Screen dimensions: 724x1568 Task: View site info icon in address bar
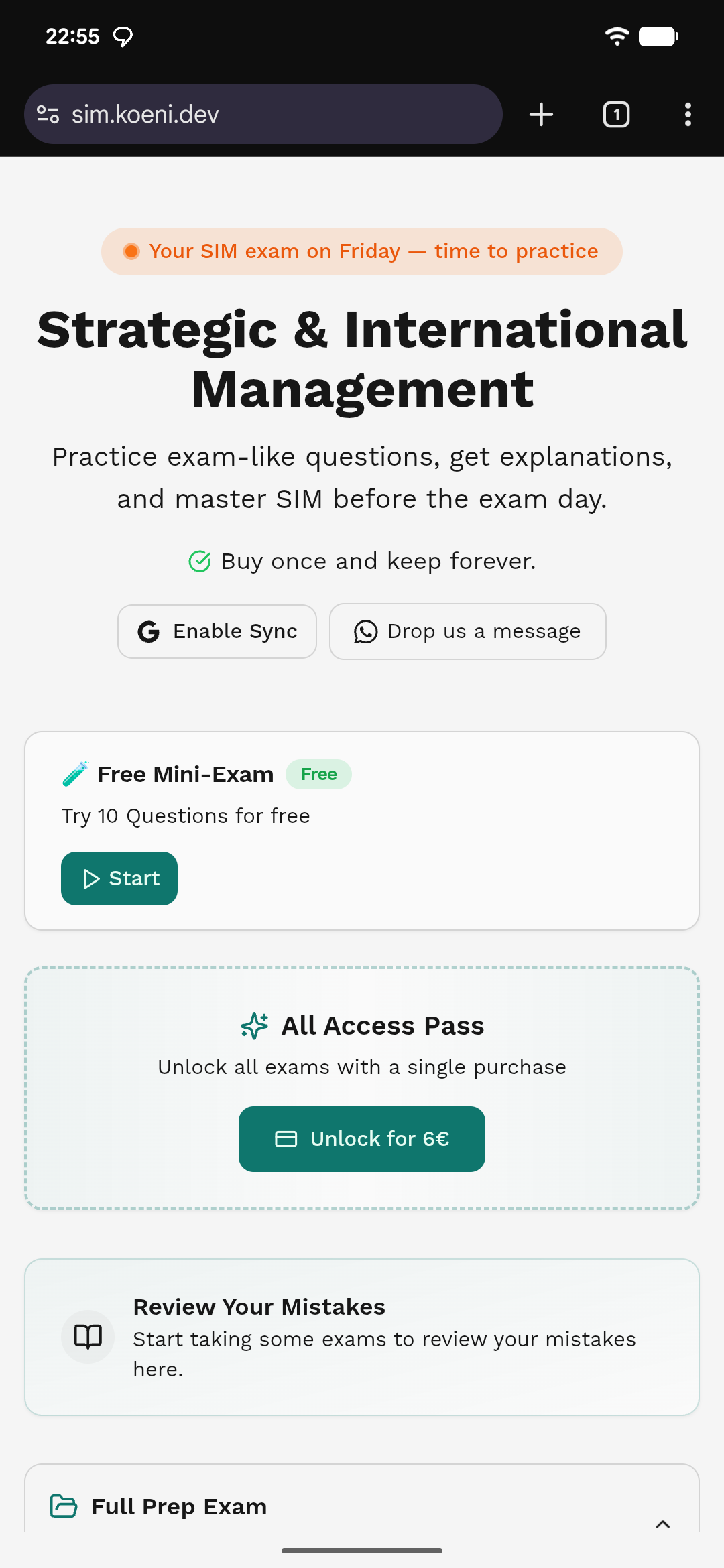[48, 115]
